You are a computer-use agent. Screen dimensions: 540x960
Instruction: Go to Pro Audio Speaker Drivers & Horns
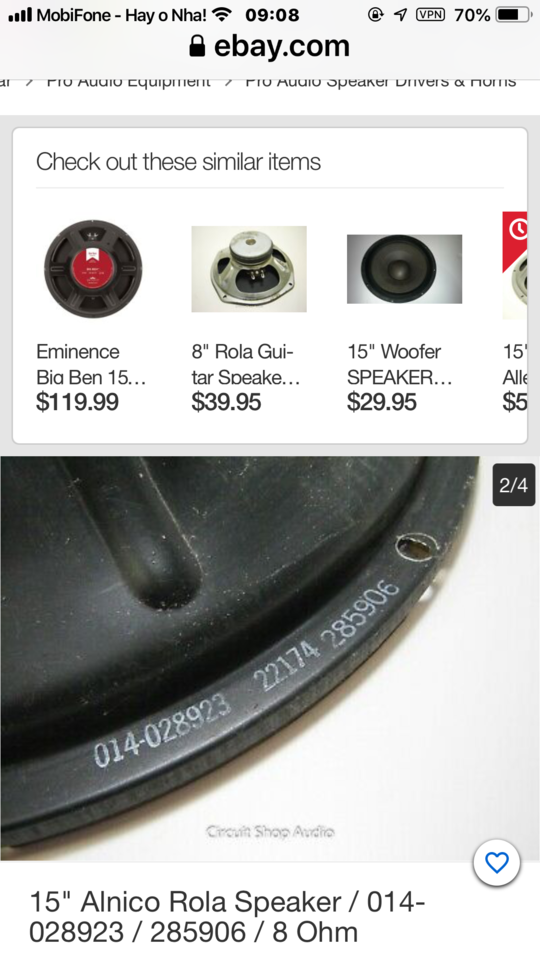(380, 82)
